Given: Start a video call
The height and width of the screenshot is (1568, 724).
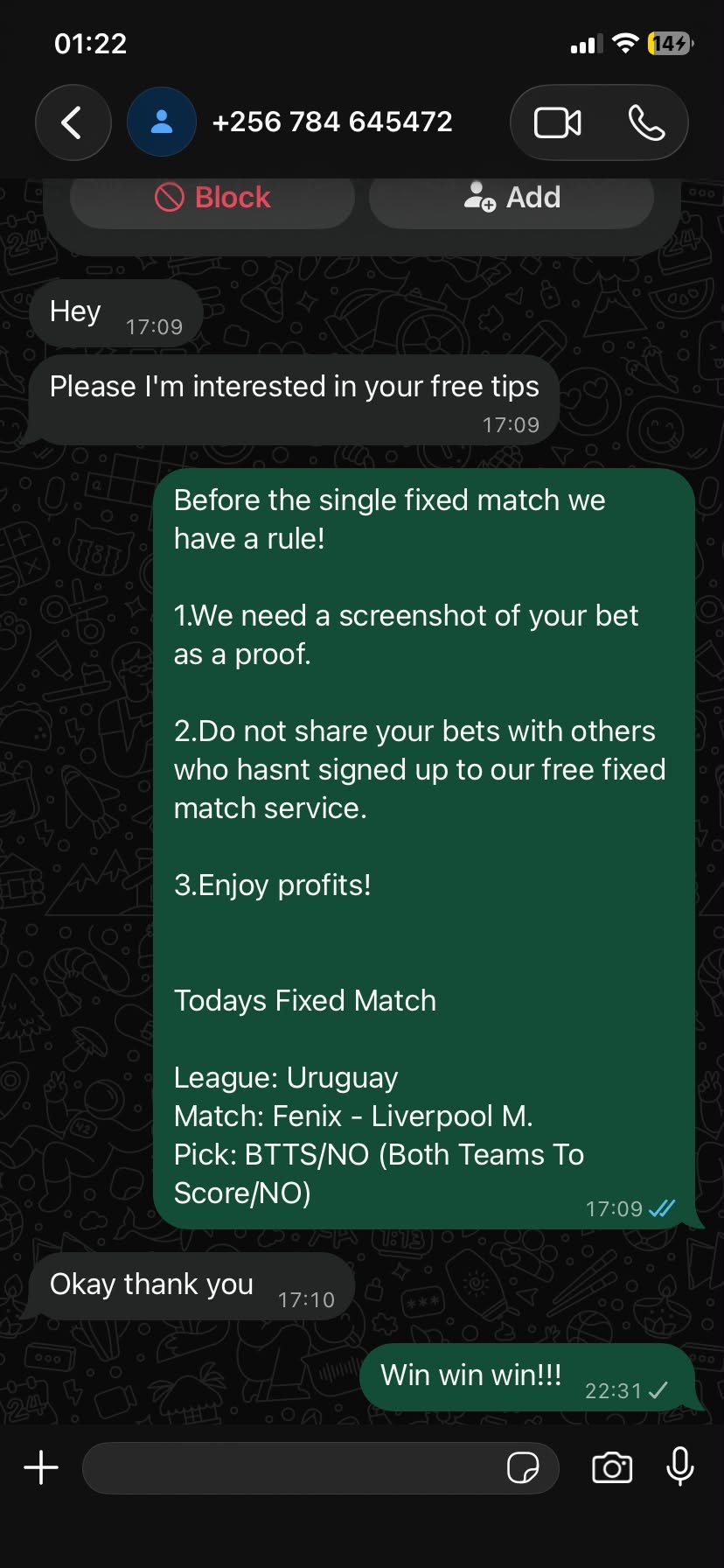Looking at the screenshot, I should [x=557, y=122].
